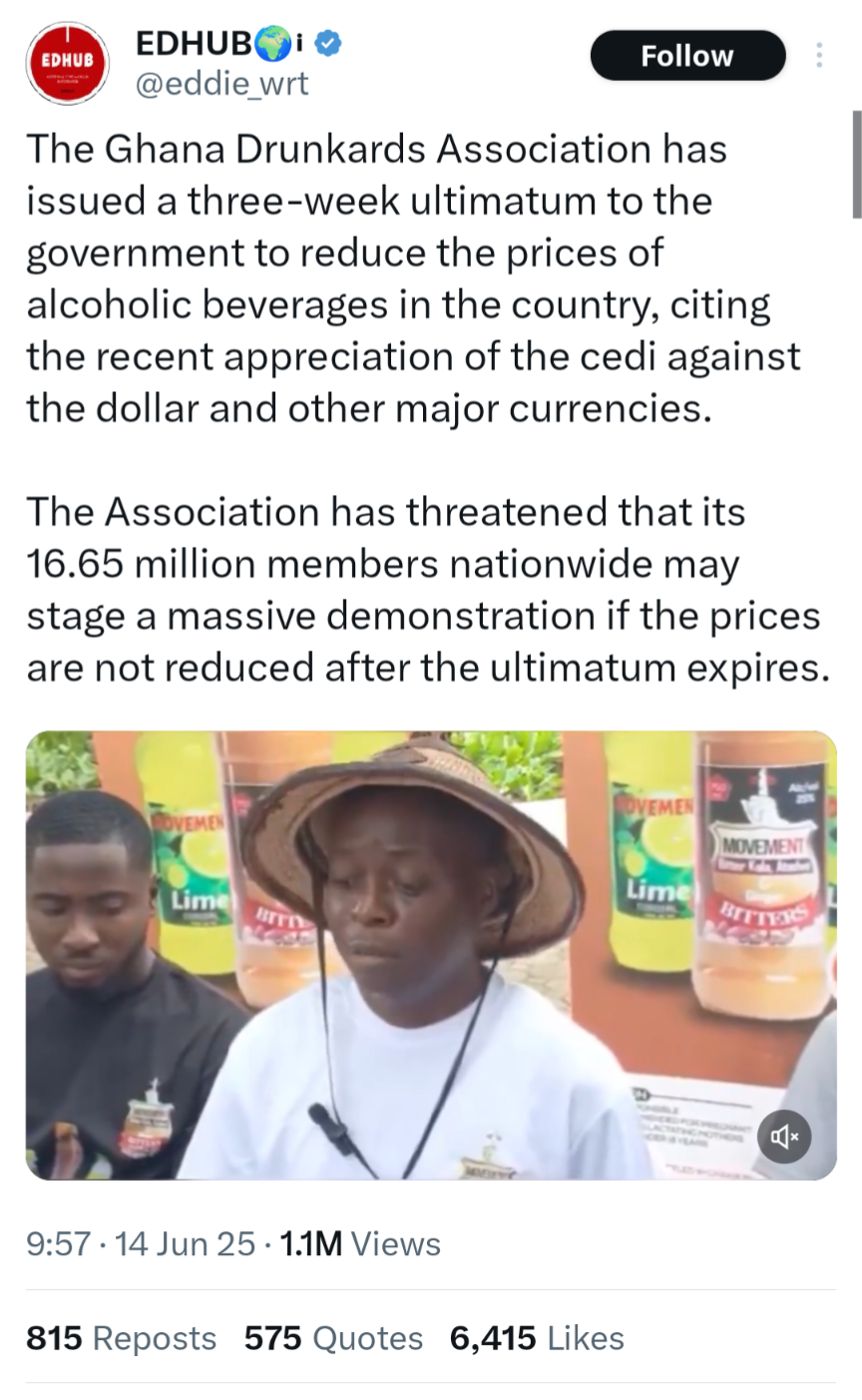Open the 1.1M Views analytics
The width and height of the screenshot is (862, 1400).
click(x=360, y=1244)
